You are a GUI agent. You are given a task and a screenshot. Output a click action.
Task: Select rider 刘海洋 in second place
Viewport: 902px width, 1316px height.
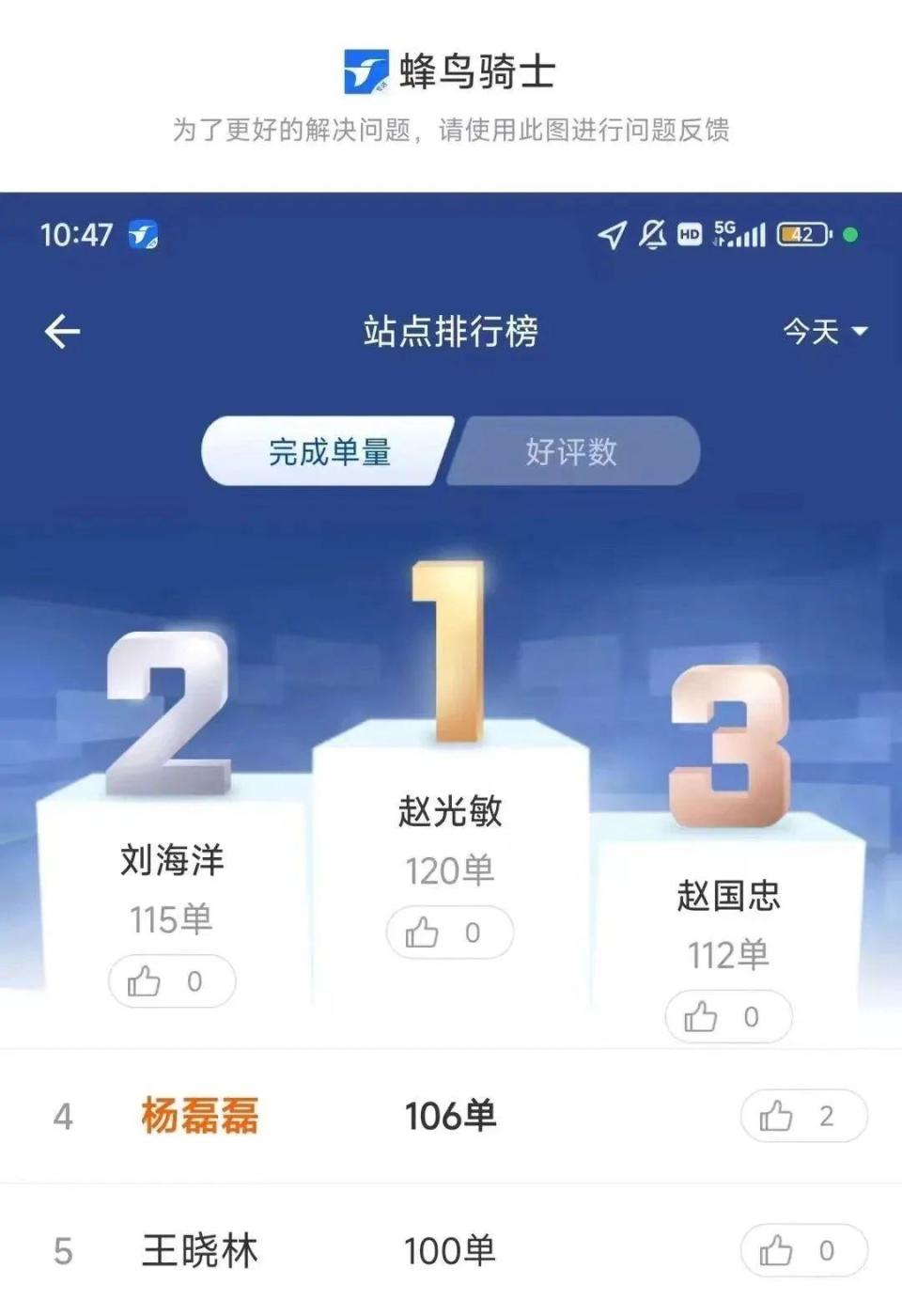172,858
